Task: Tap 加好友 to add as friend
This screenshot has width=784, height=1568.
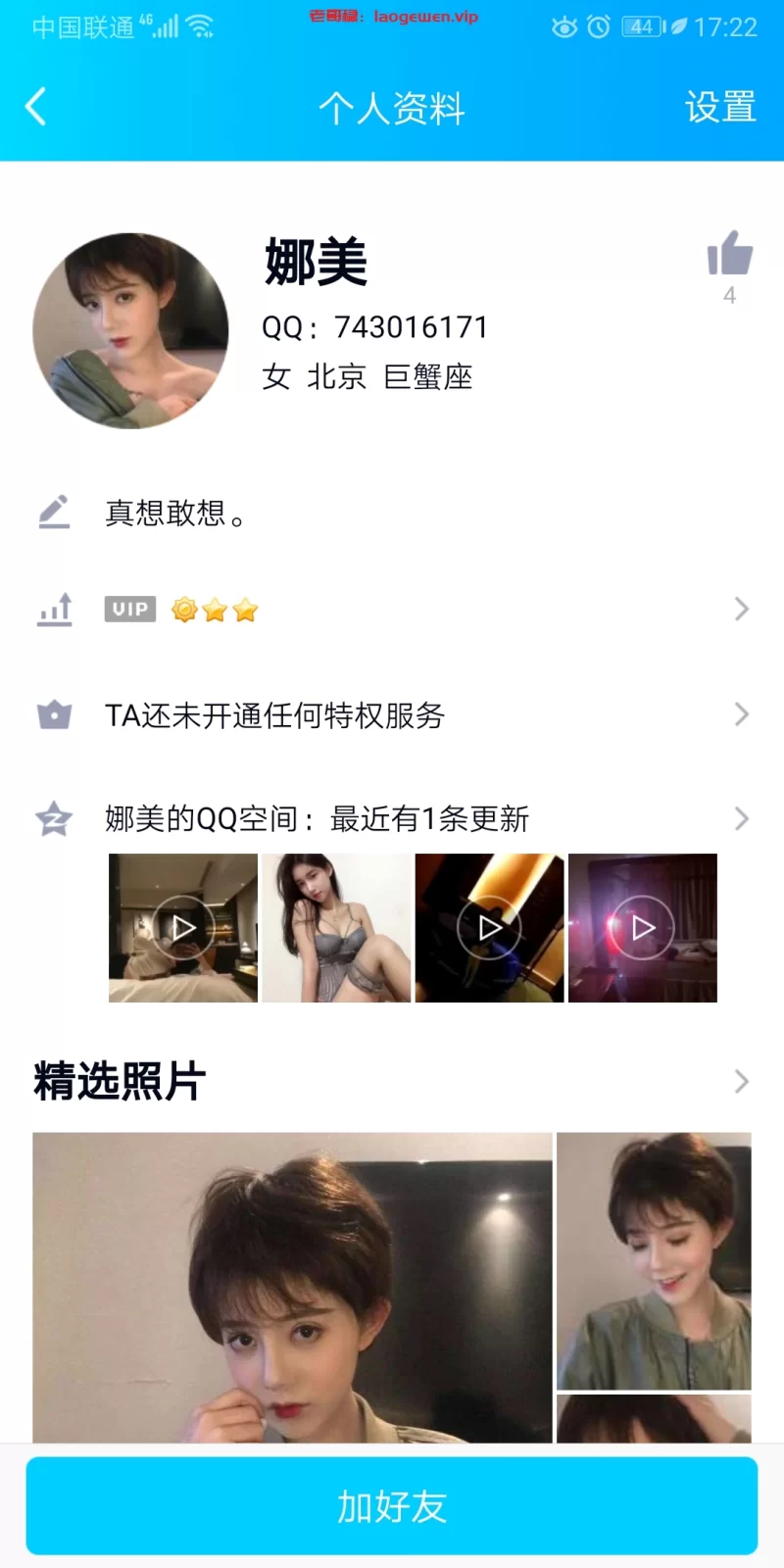Action: tap(392, 1505)
